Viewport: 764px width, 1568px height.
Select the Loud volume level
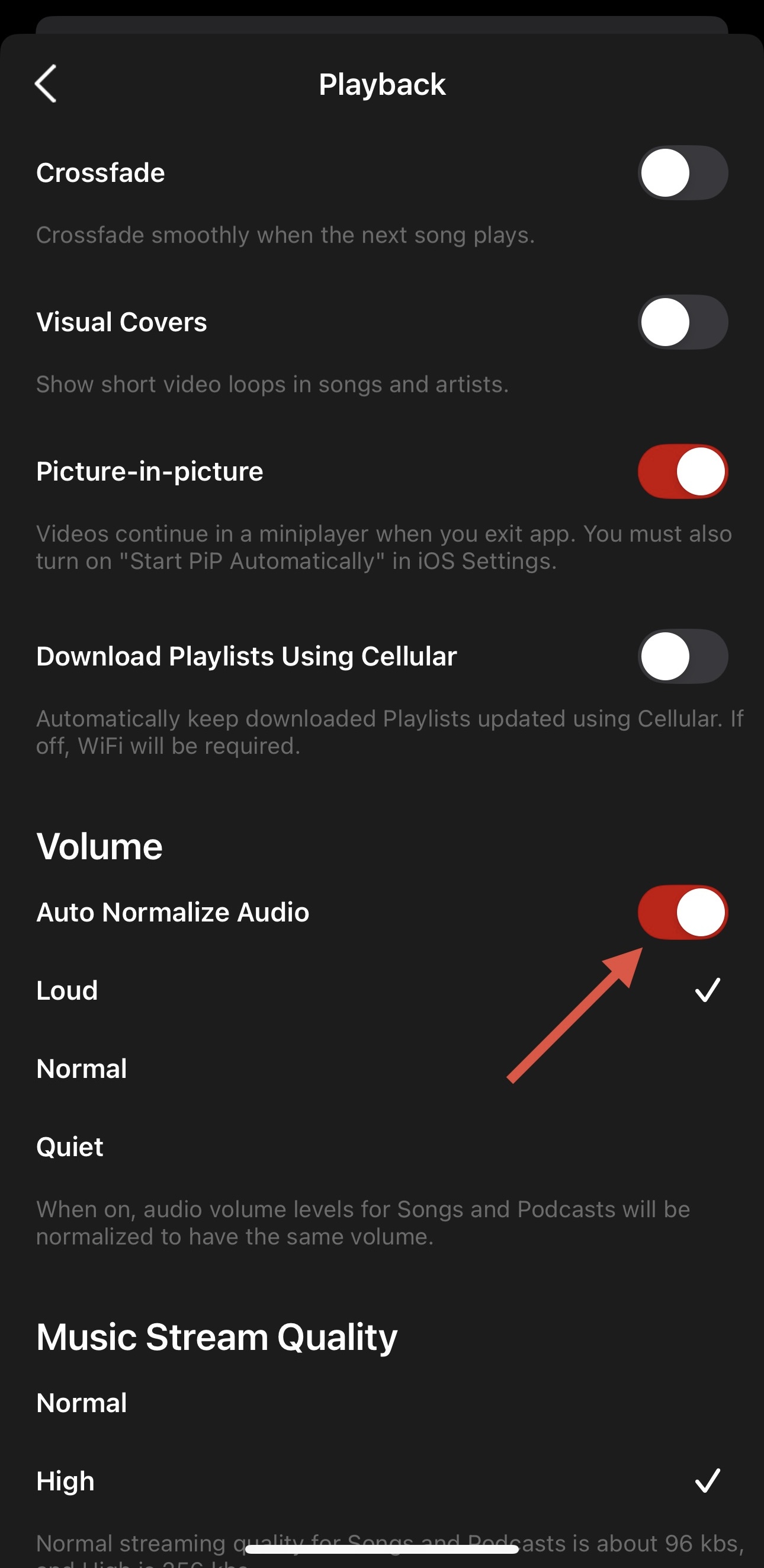point(67,989)
